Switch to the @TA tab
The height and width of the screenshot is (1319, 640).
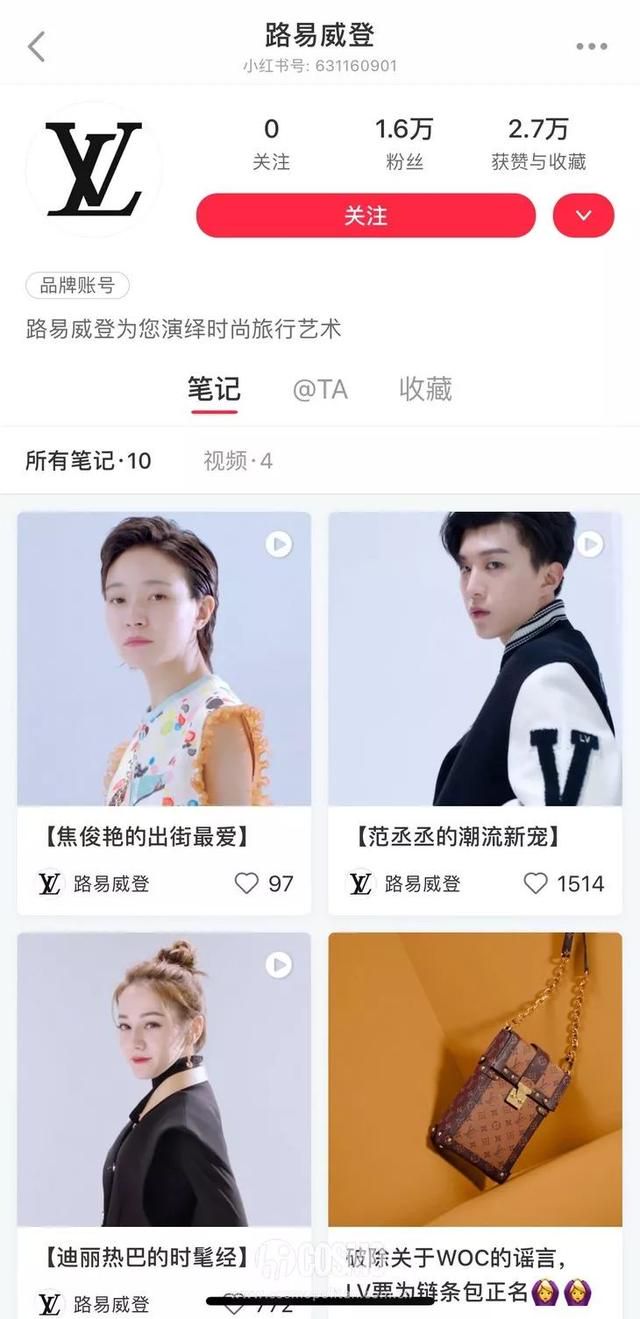320,389
